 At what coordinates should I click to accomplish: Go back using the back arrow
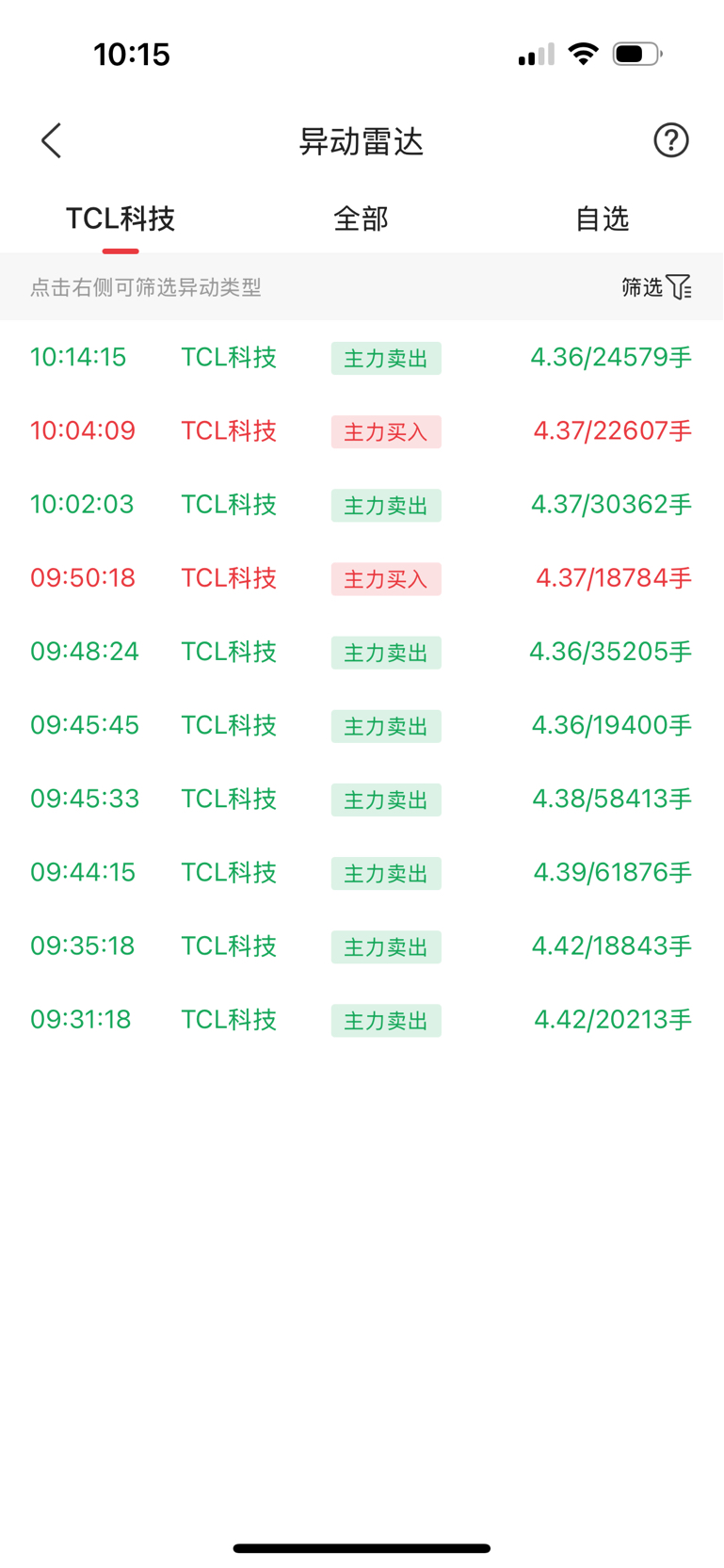tap(52, 141)
